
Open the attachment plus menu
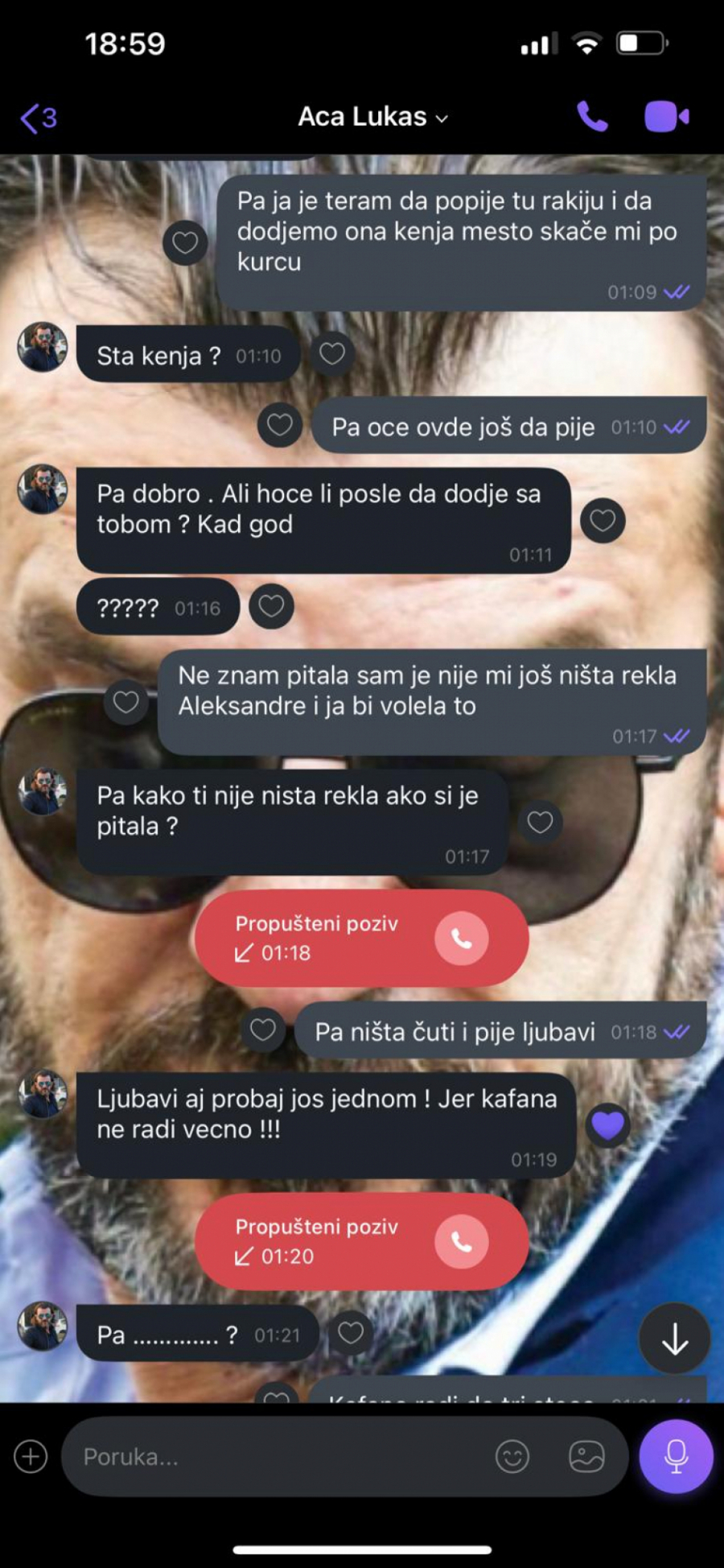point(31,1457)
